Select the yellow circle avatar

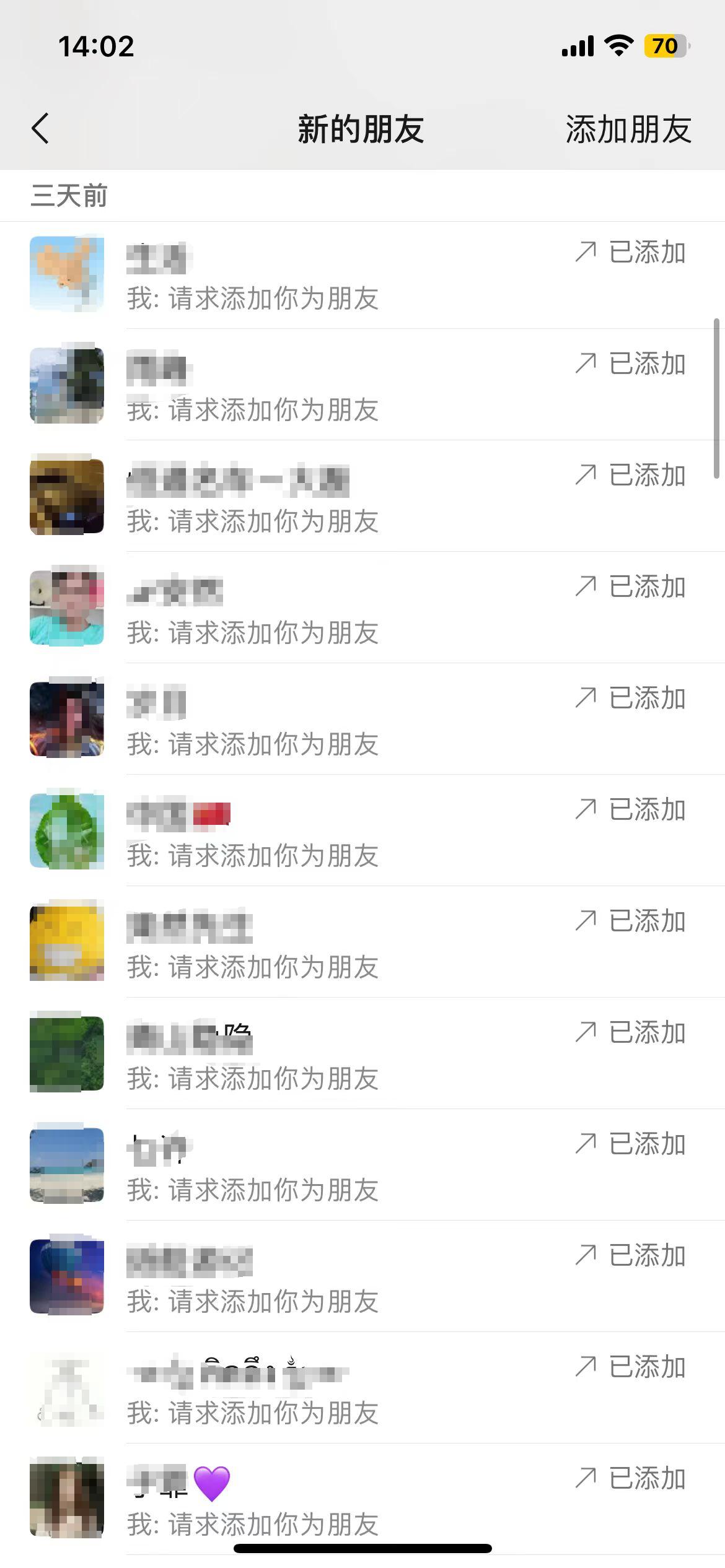click(x=67, y=940)
